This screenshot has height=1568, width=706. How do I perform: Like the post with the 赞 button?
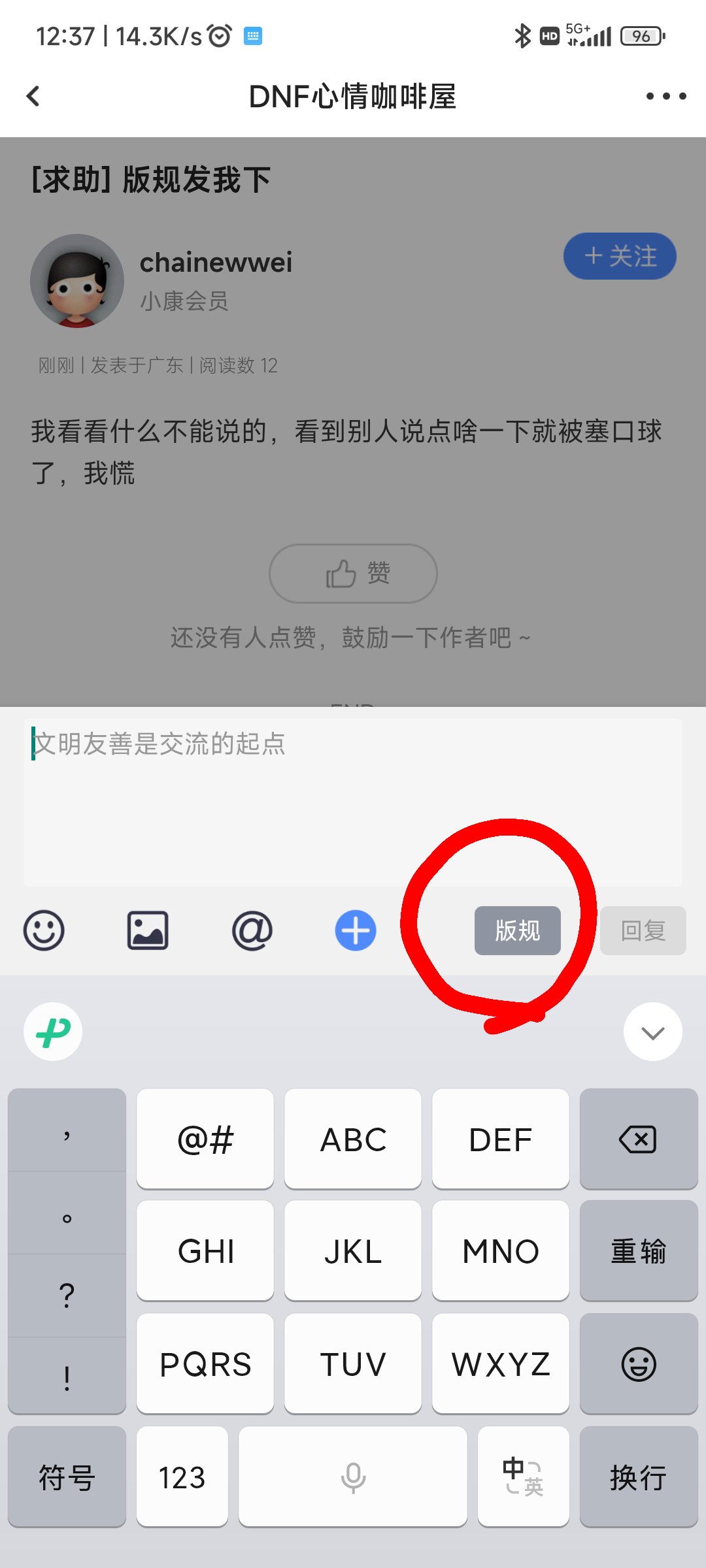click(x=353, y=574)
